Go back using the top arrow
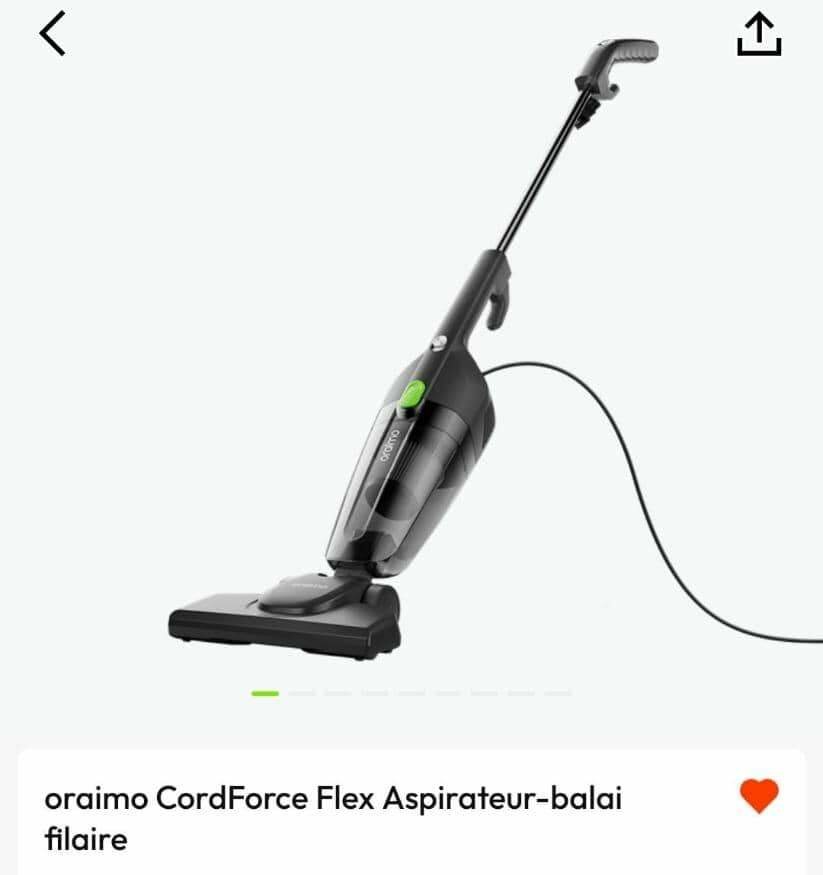This screenshot has width=823, height=875. (52, 34)
